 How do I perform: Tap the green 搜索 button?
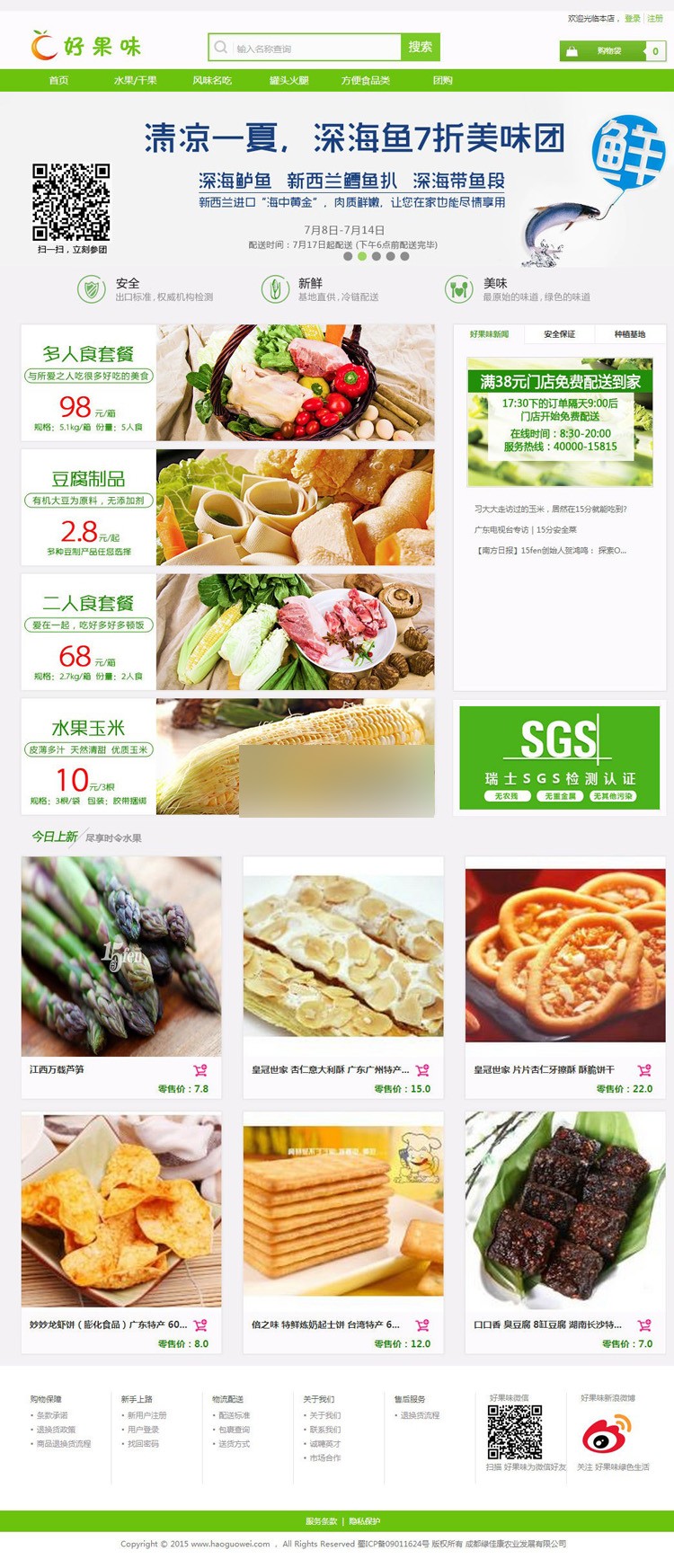click(x=420, y=48)
